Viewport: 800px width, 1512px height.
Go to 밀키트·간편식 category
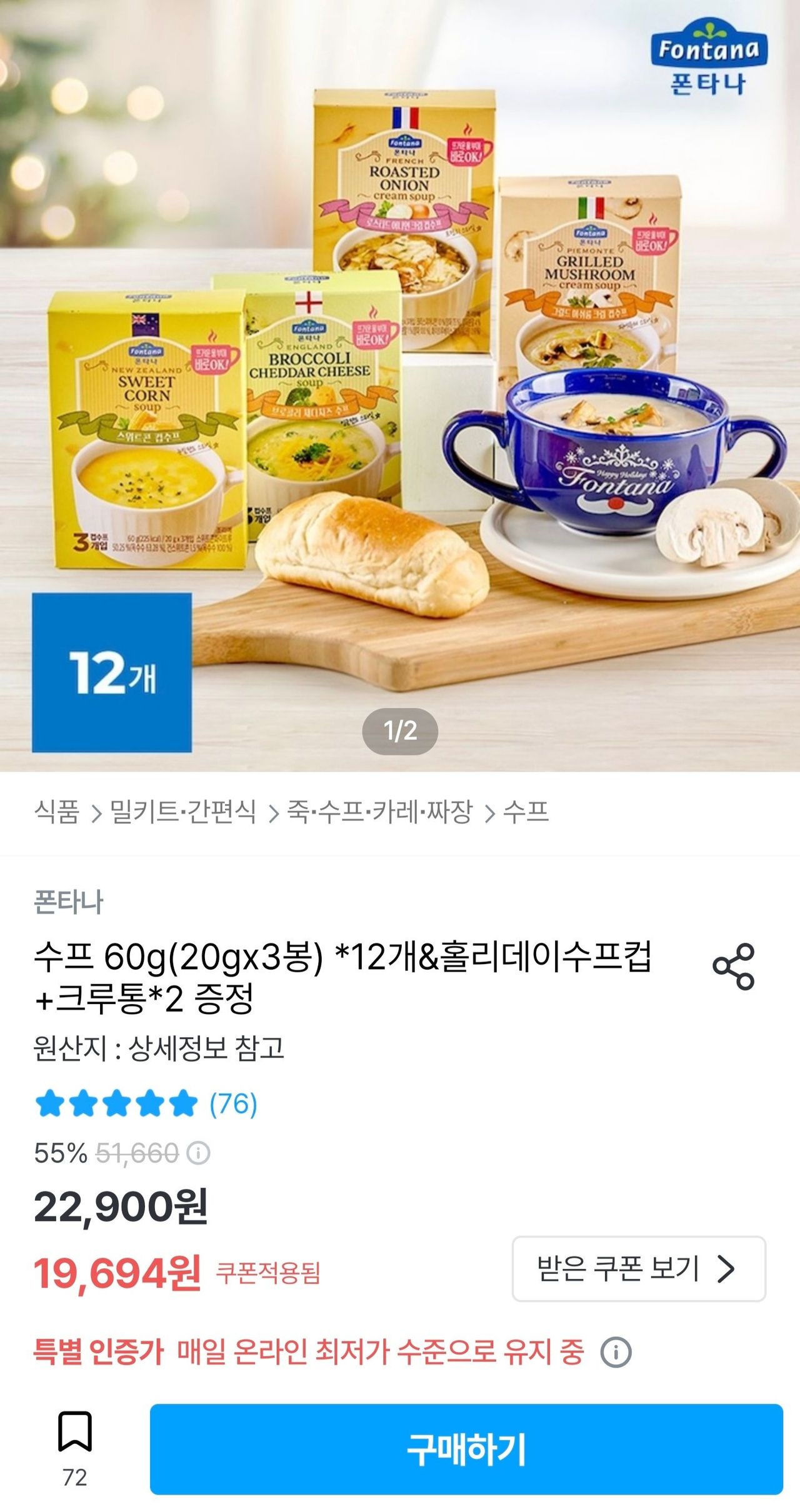pos(182,812)
